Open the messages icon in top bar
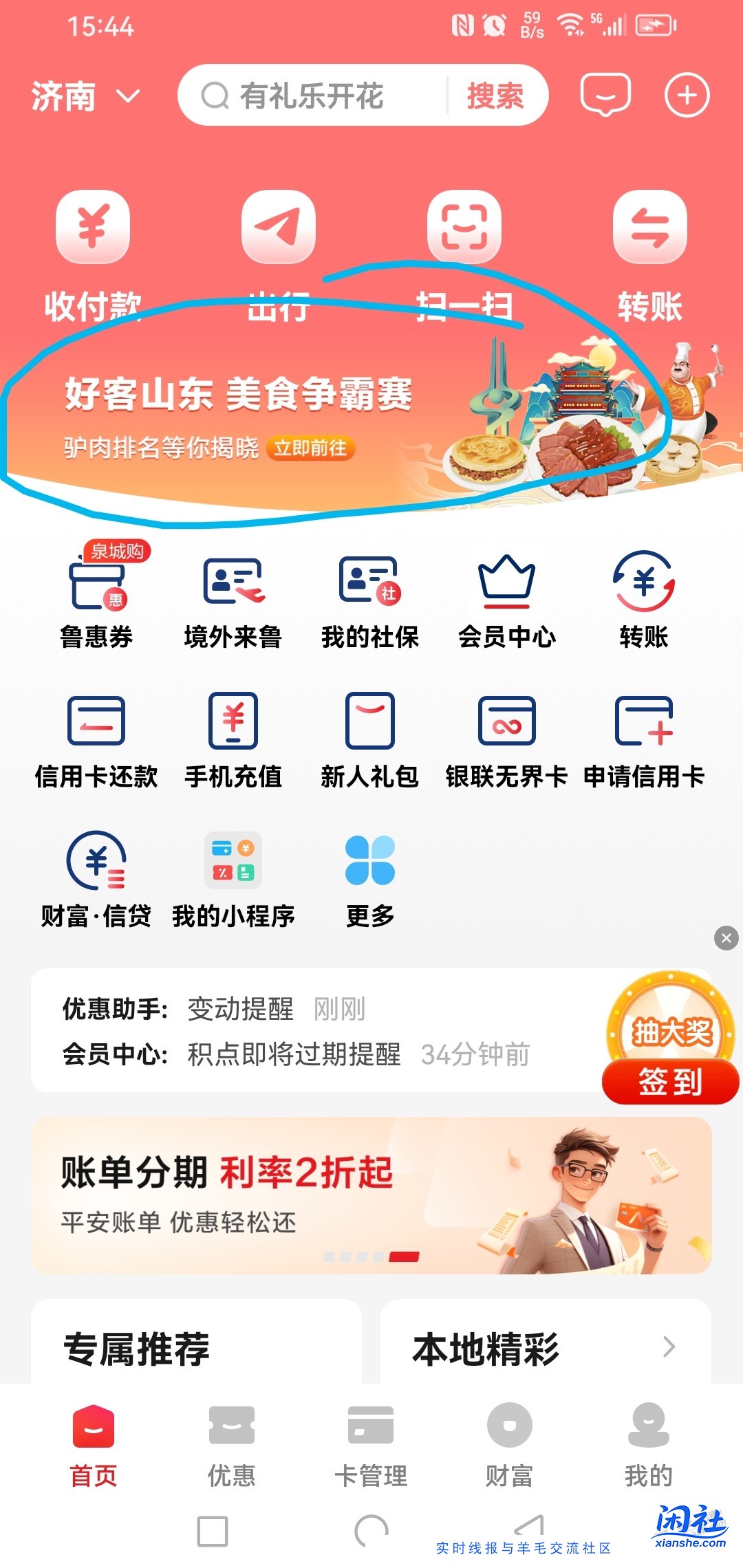The width and height of the screenshot is (743, 1568). pos(605,94)
